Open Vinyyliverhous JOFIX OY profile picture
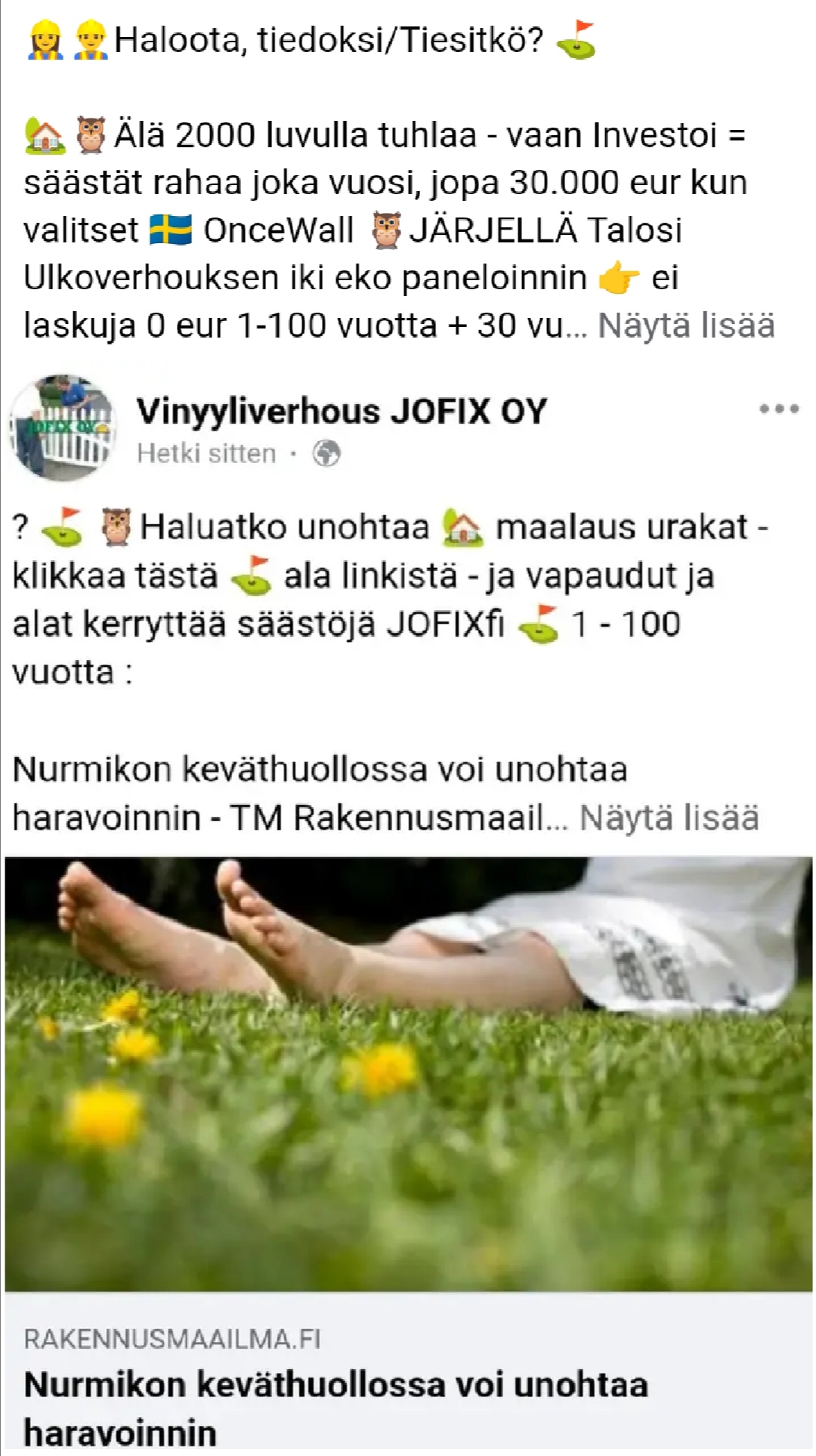 tap(62, 427)
